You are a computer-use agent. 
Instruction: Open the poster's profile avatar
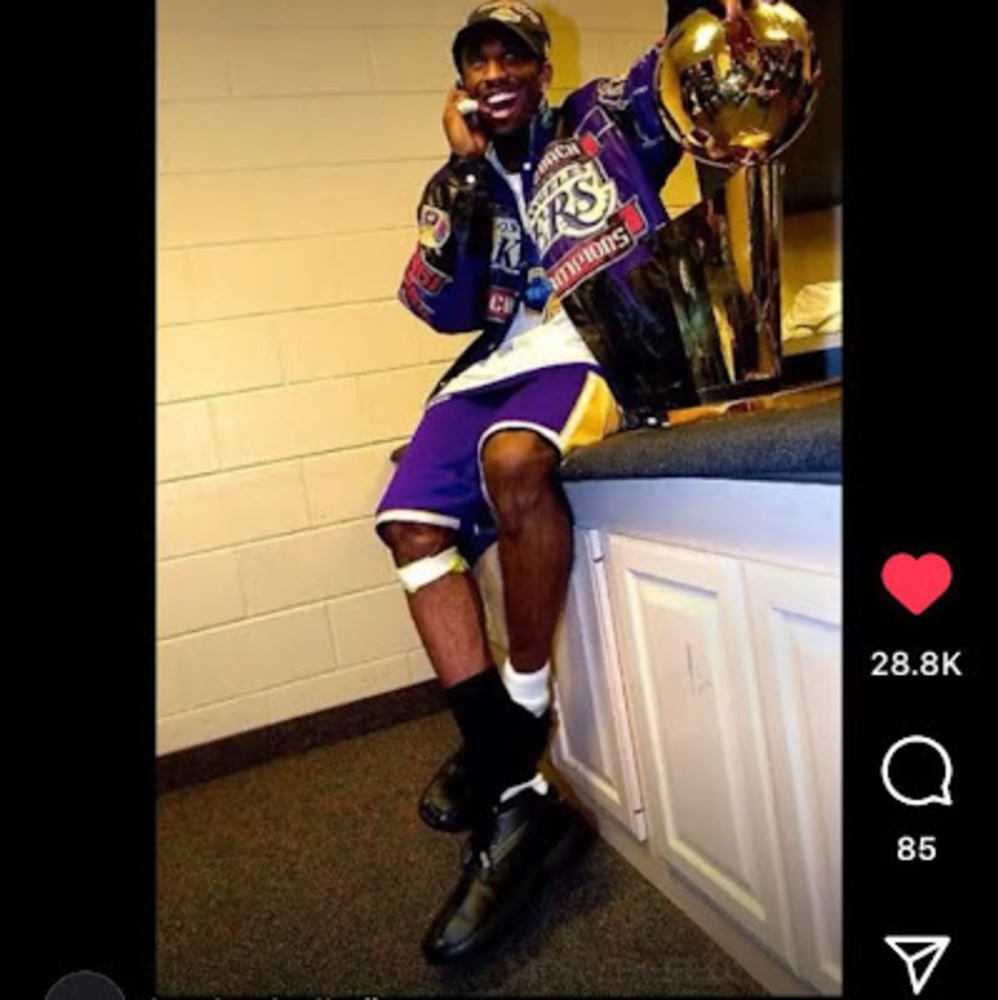point(85,989)
